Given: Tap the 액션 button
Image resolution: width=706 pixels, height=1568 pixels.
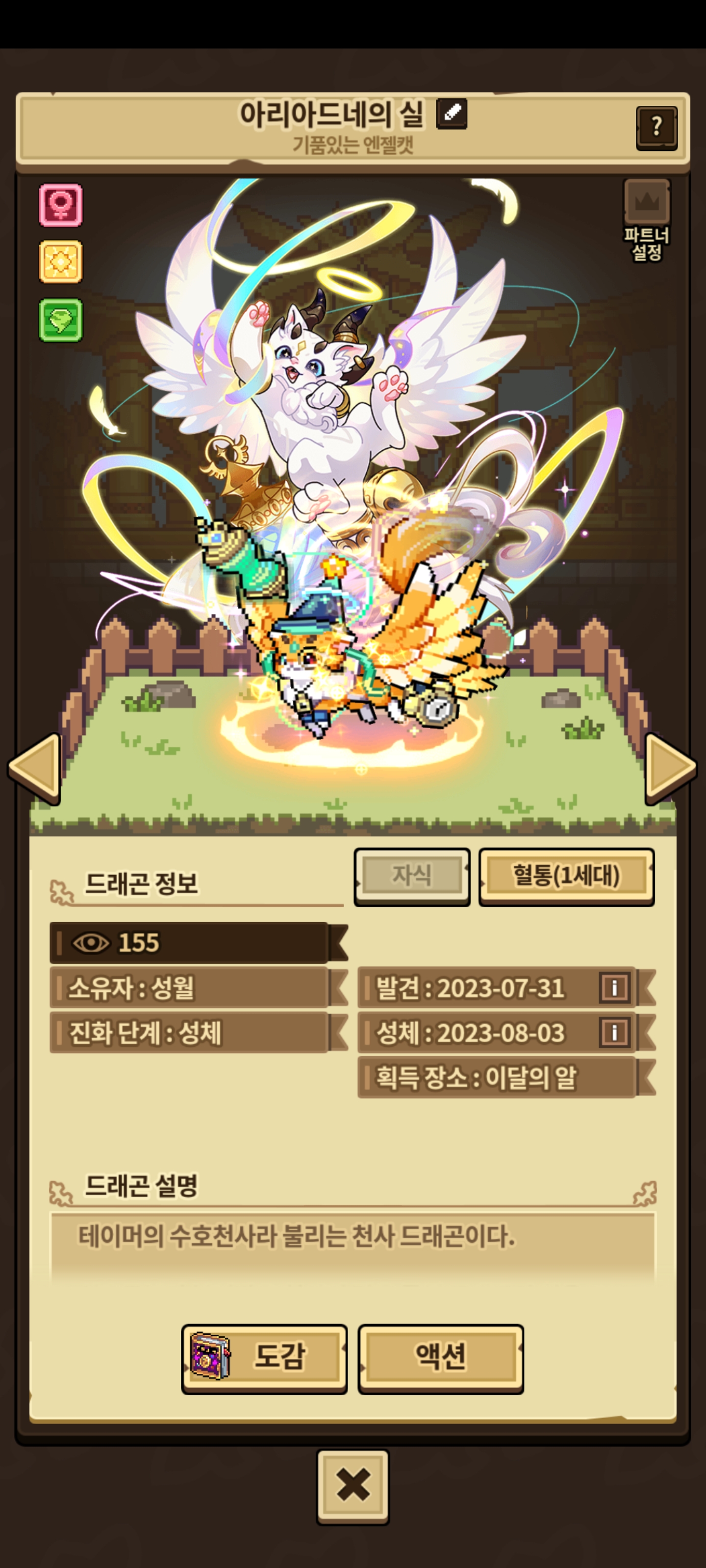Looking at the screenshot, I should [440, 1358].
